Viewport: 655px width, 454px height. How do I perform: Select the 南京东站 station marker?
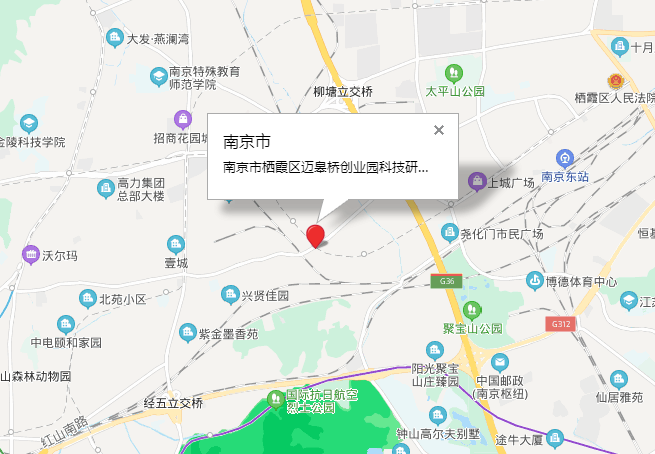pyautogui.click(x=566, y=158)
